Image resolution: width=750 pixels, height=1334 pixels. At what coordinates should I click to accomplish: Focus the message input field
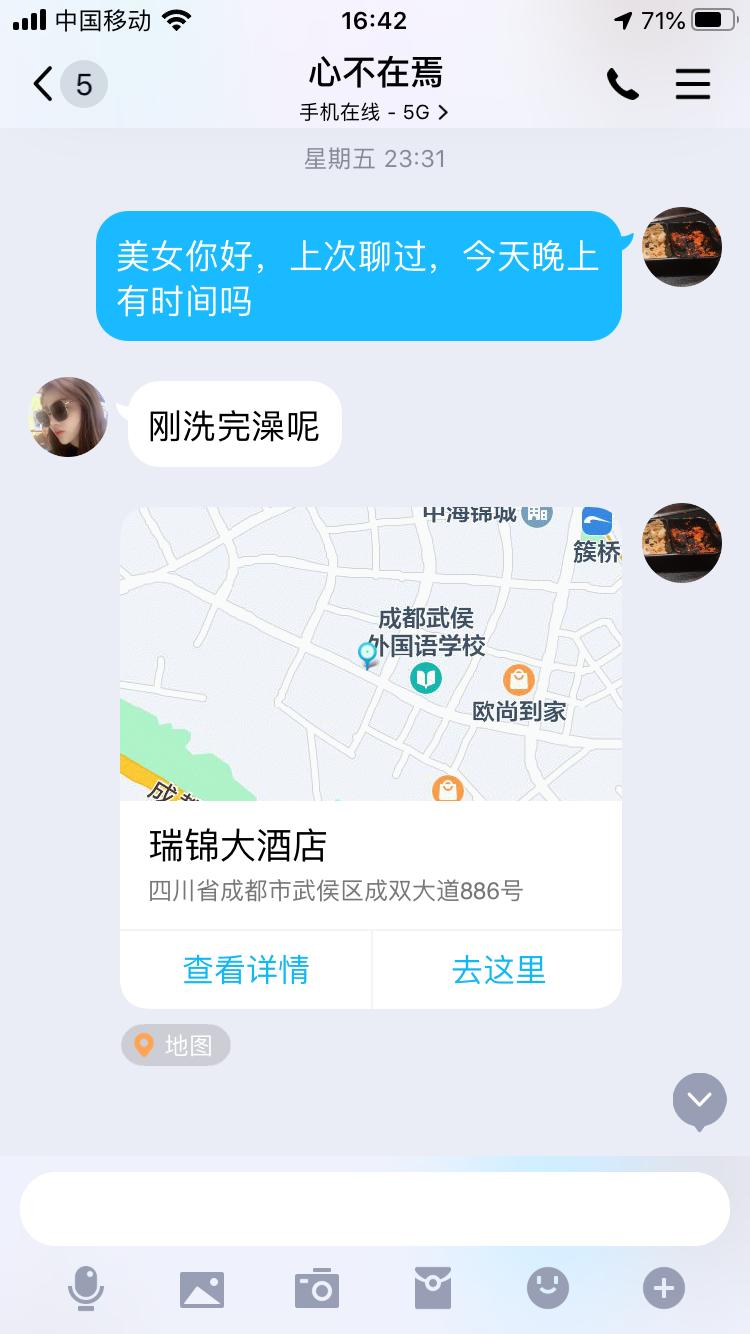pyautogui.click(x=374, y=1208)
